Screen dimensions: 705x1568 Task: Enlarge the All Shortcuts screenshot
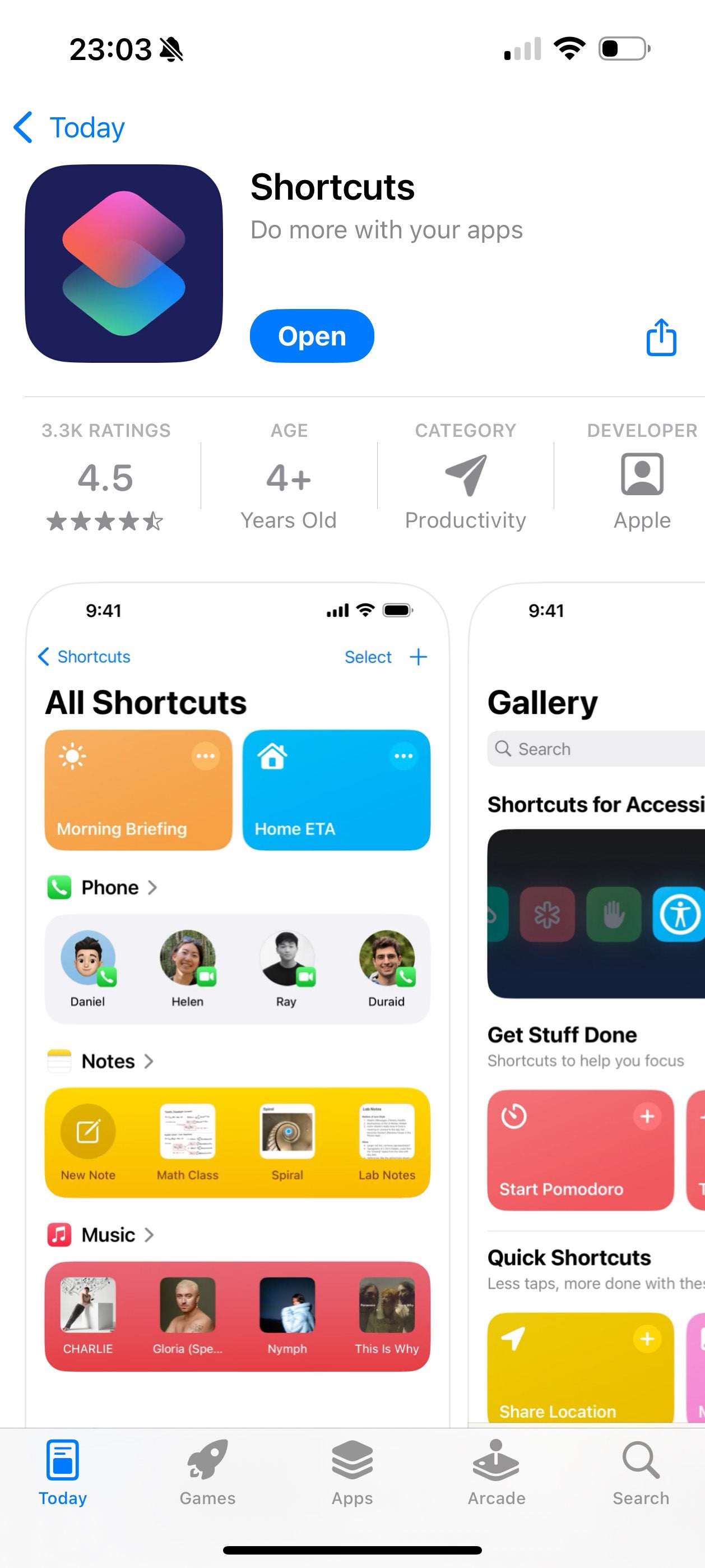coord(237,1004)
